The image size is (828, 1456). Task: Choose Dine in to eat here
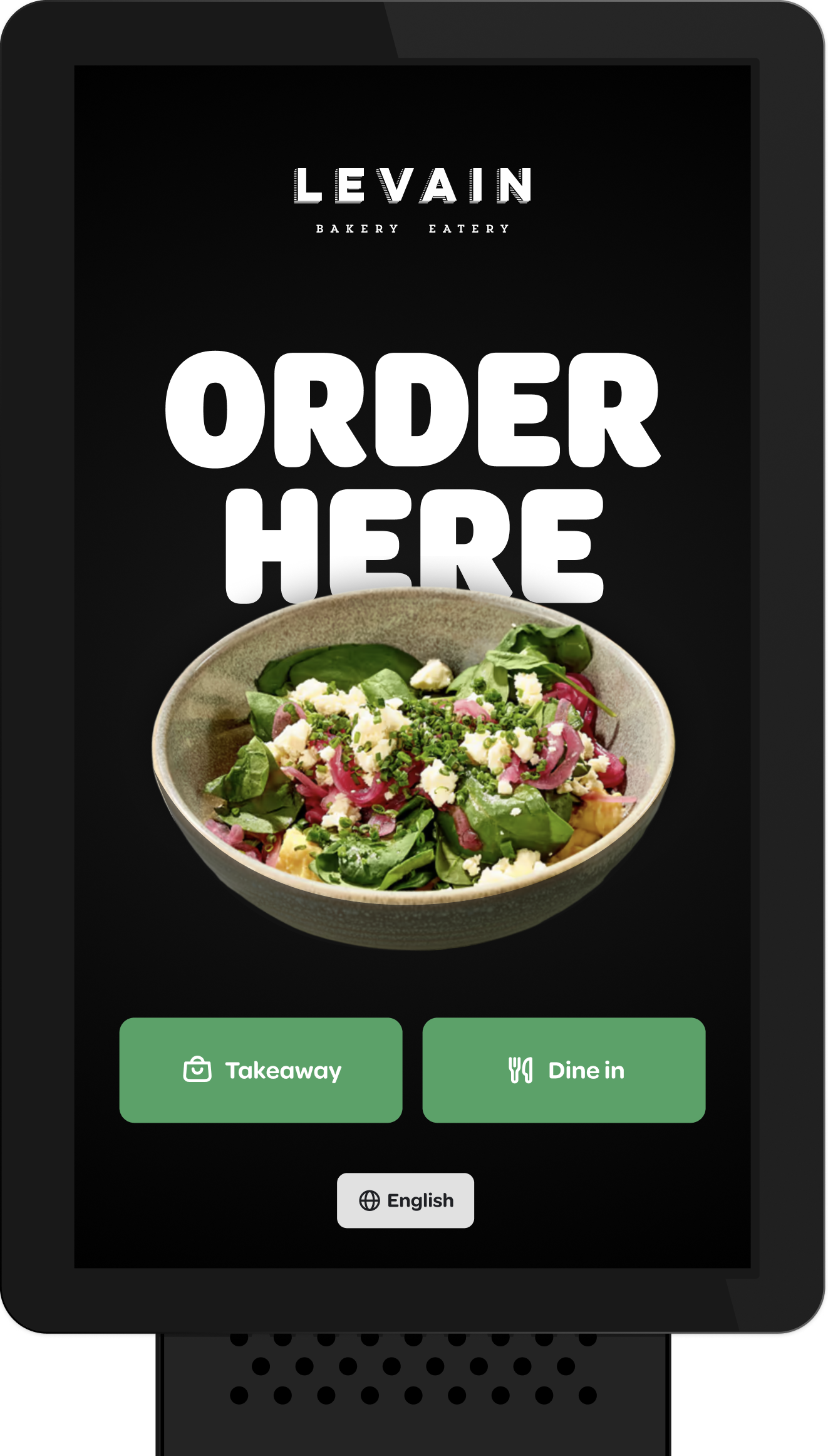point(564,1070)
